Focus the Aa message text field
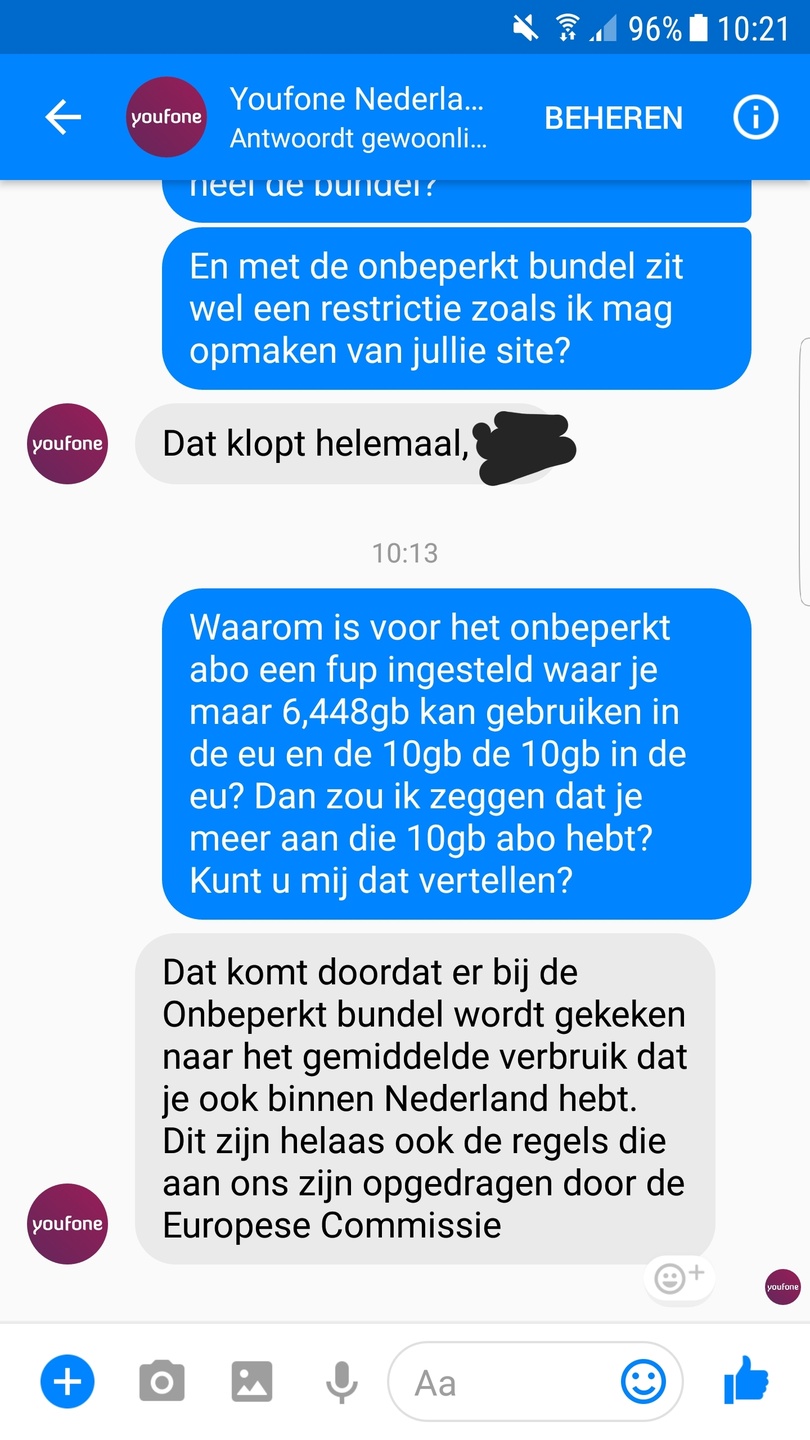 500,1383
